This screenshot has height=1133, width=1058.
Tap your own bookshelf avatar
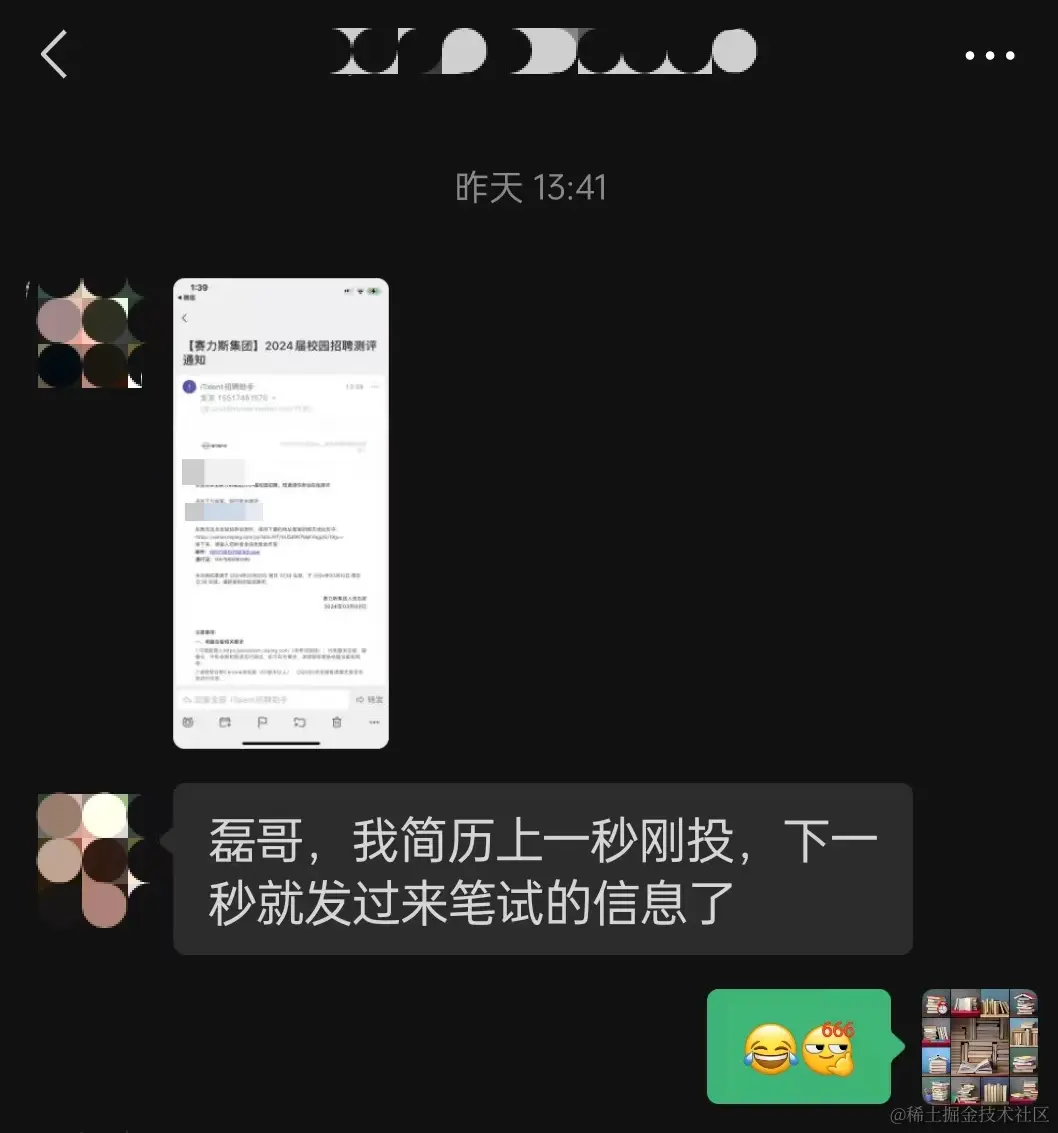click(x=979, y=1046)
